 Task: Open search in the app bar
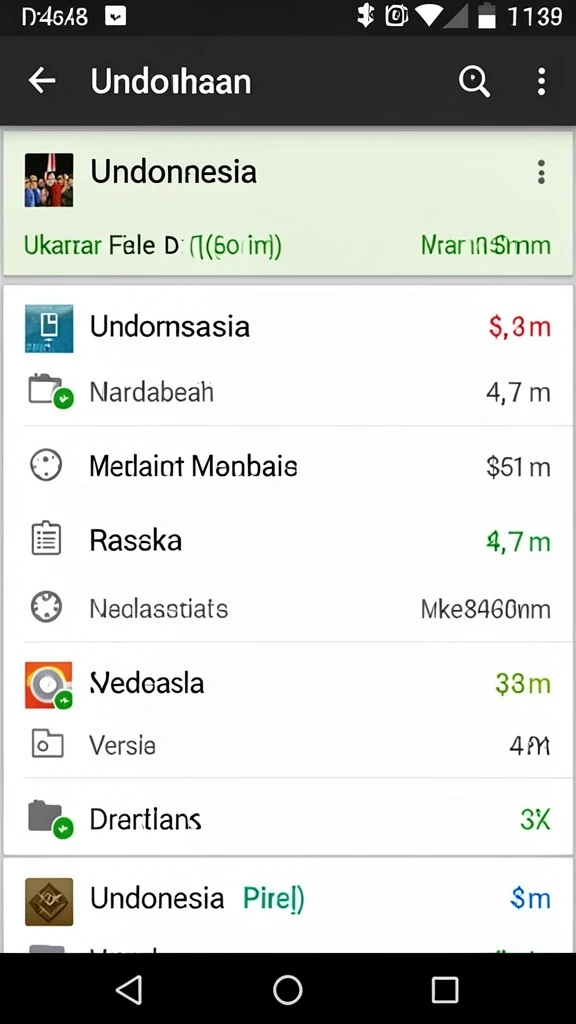[x=474, y=82]
